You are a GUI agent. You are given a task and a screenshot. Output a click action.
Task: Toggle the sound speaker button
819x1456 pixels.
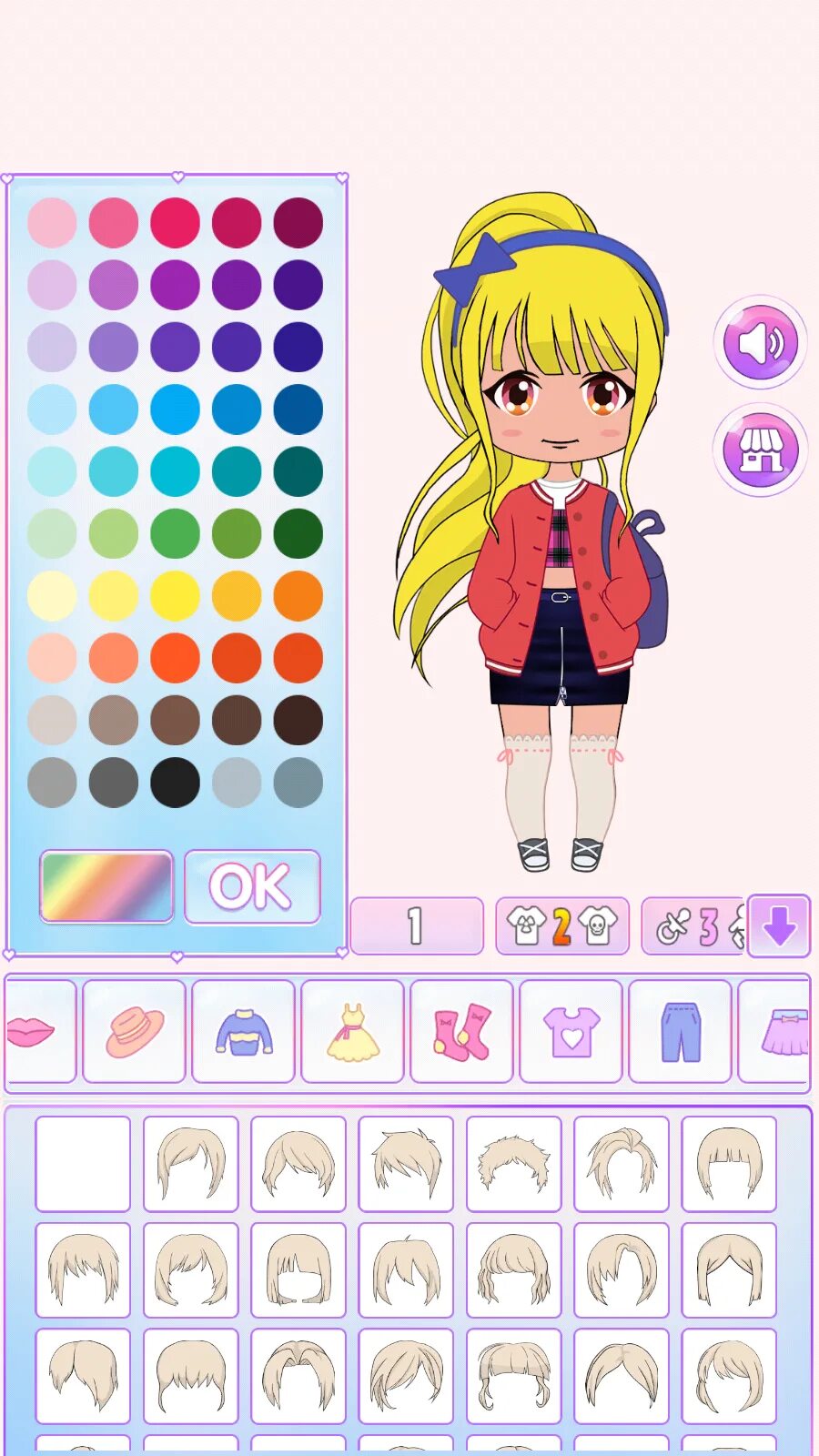(760, 343)
